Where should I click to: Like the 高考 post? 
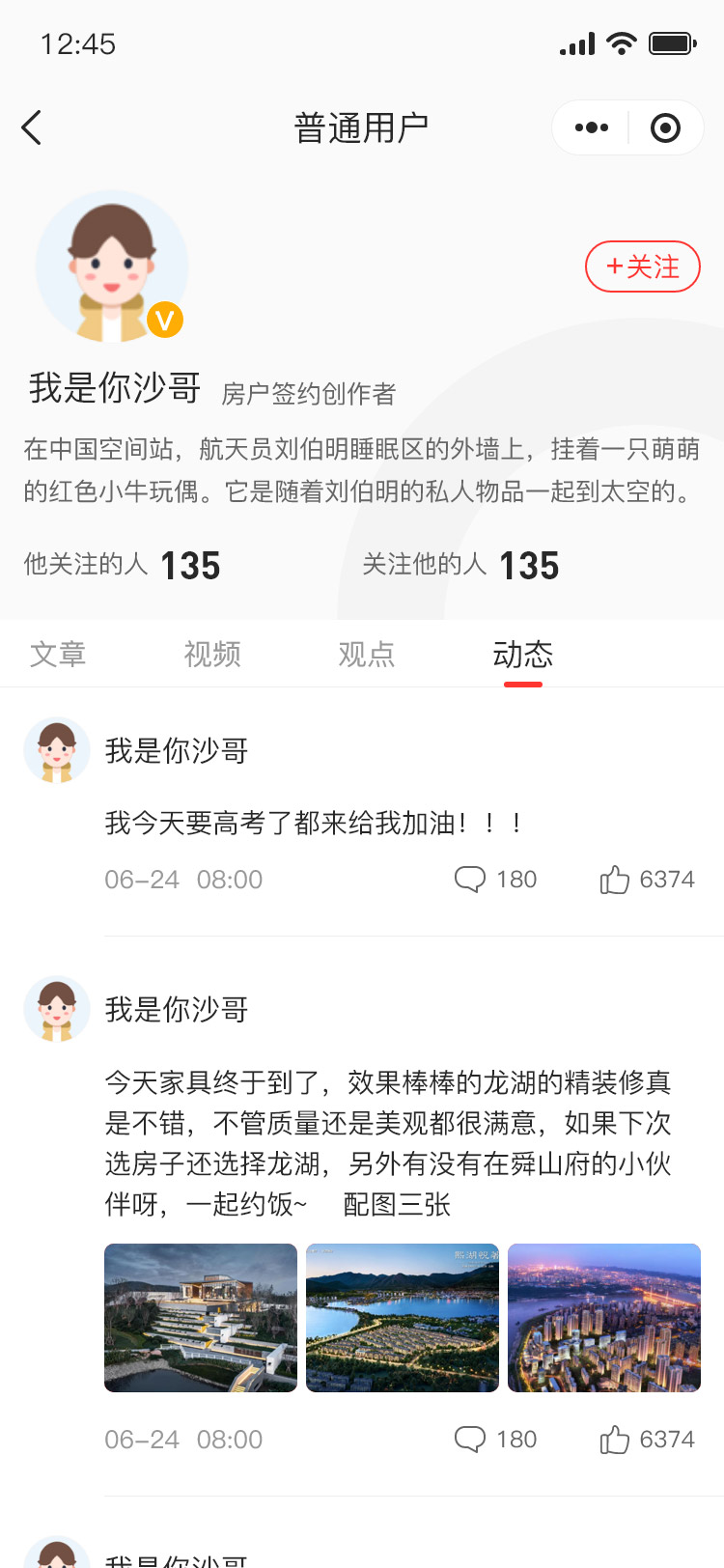[647, 880]
